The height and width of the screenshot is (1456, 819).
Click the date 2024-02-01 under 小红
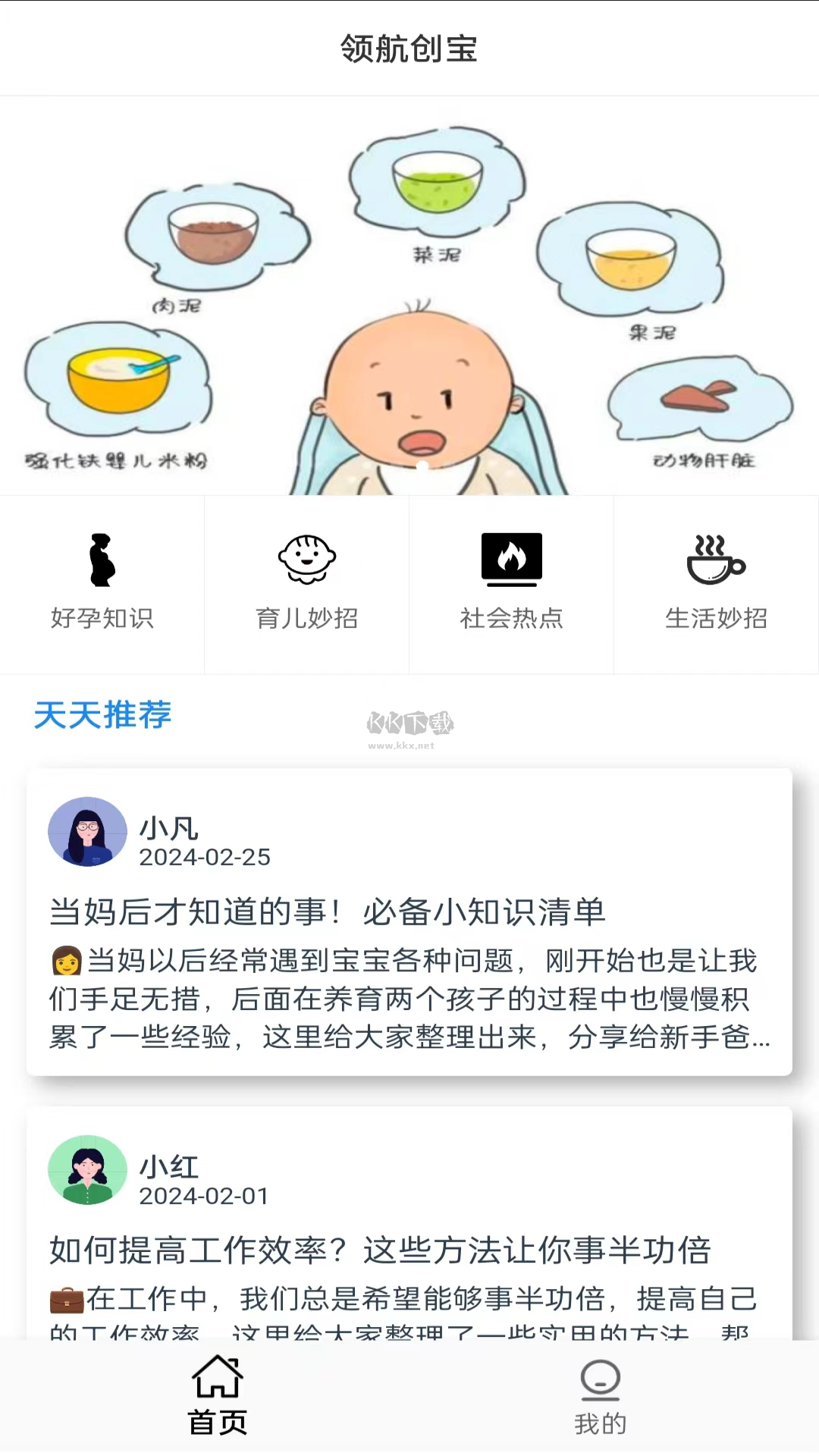coord(202,1195)
